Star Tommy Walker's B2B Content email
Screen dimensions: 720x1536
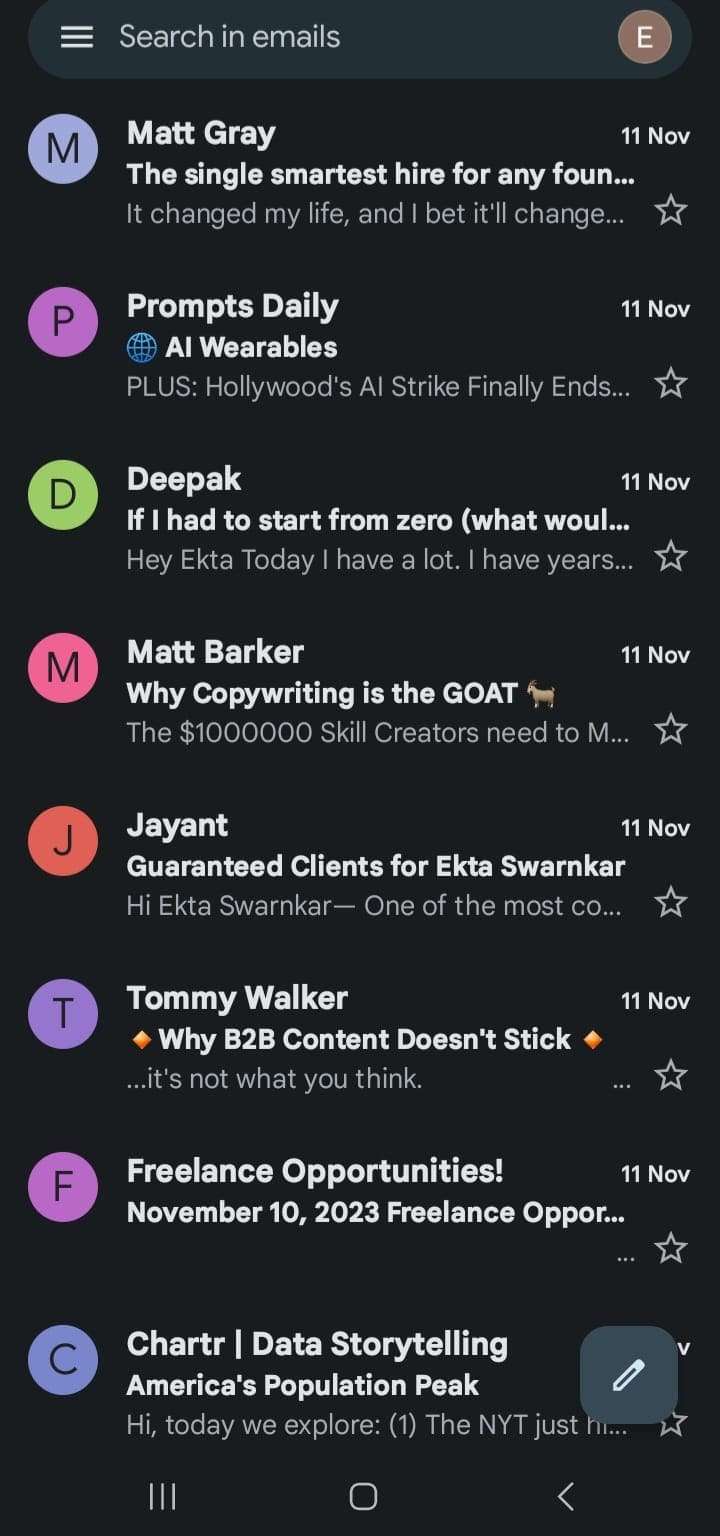pyautogui.click(x=670, y=1076)
